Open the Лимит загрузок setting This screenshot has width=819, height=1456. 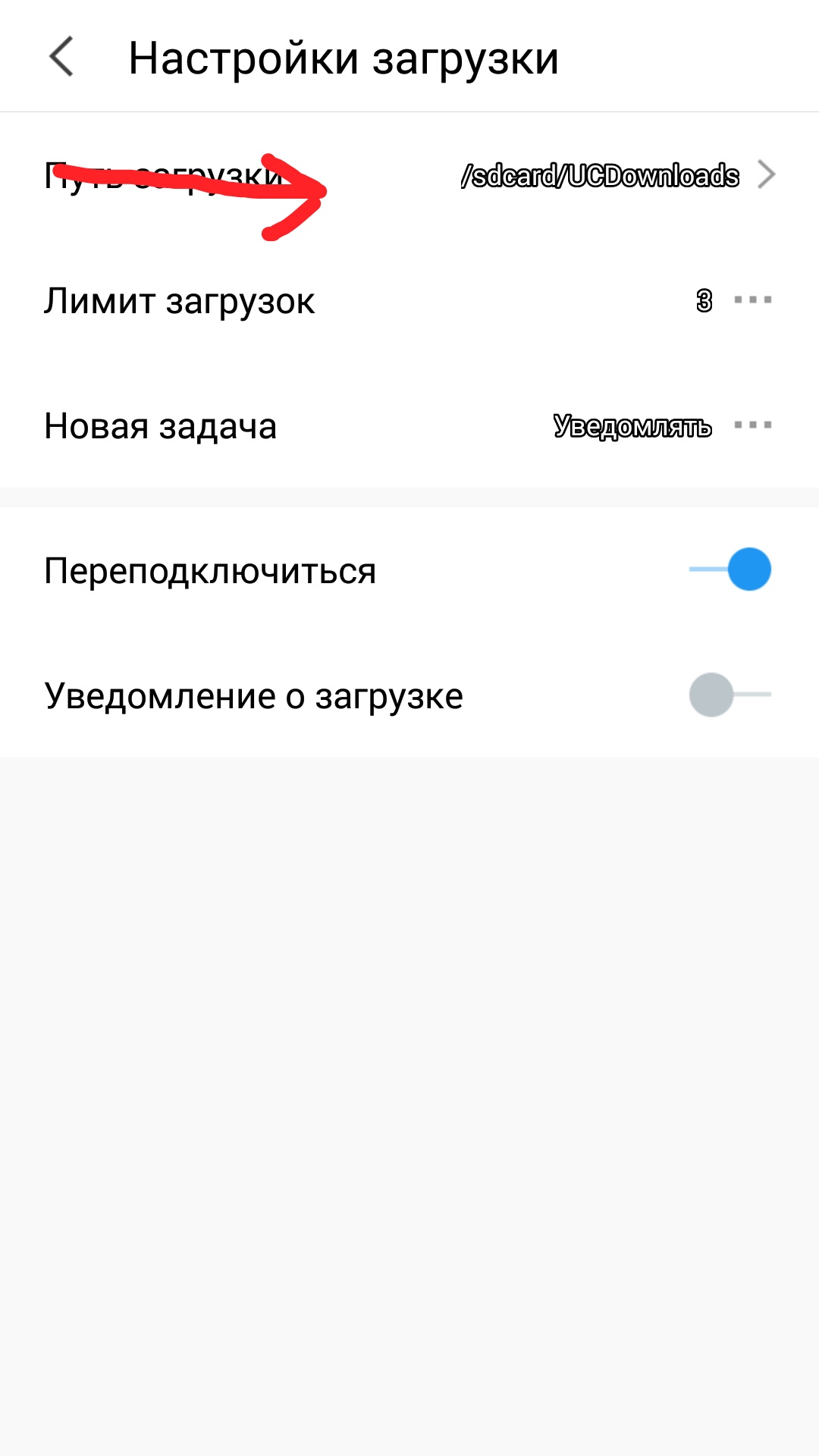409,301
